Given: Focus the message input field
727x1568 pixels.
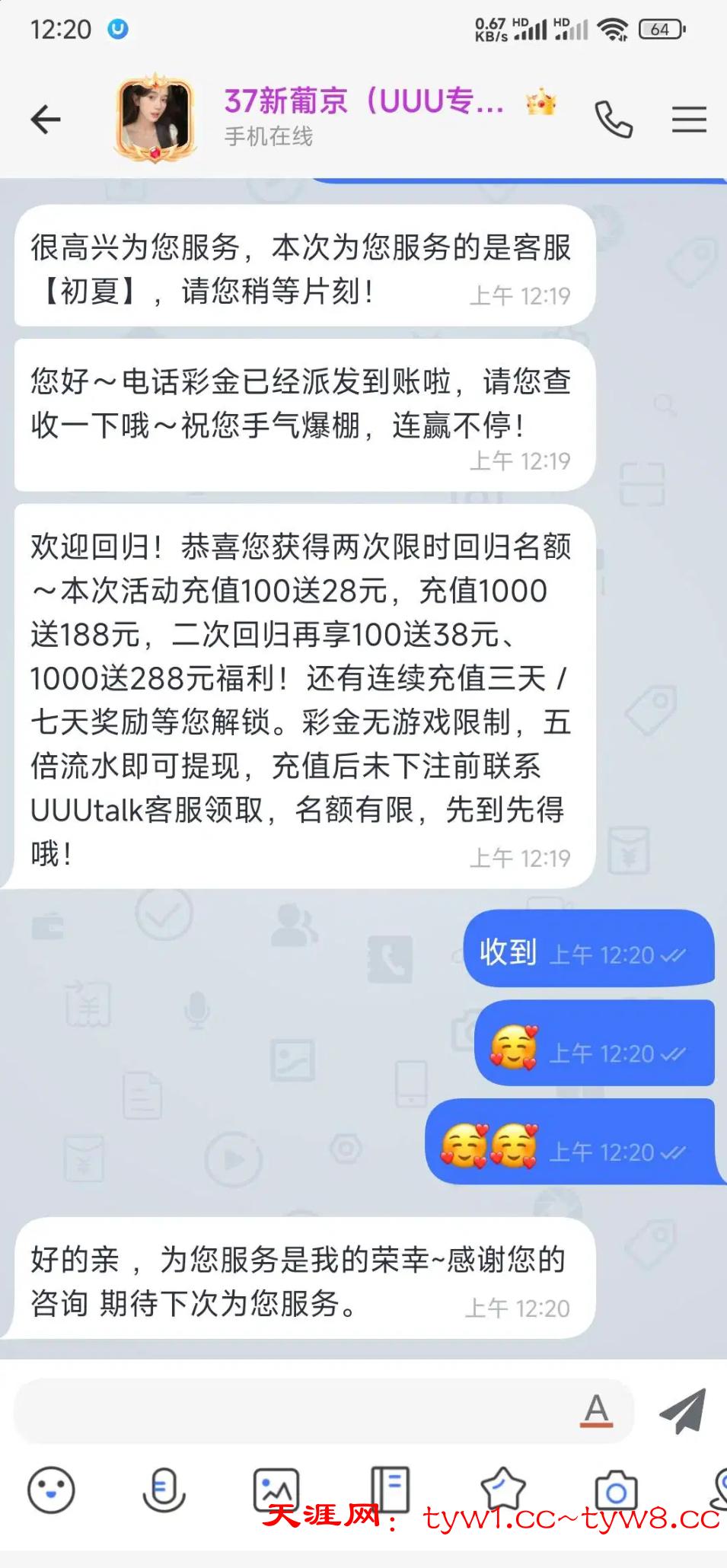Looking at the screenshot, I should [297, 1410].
